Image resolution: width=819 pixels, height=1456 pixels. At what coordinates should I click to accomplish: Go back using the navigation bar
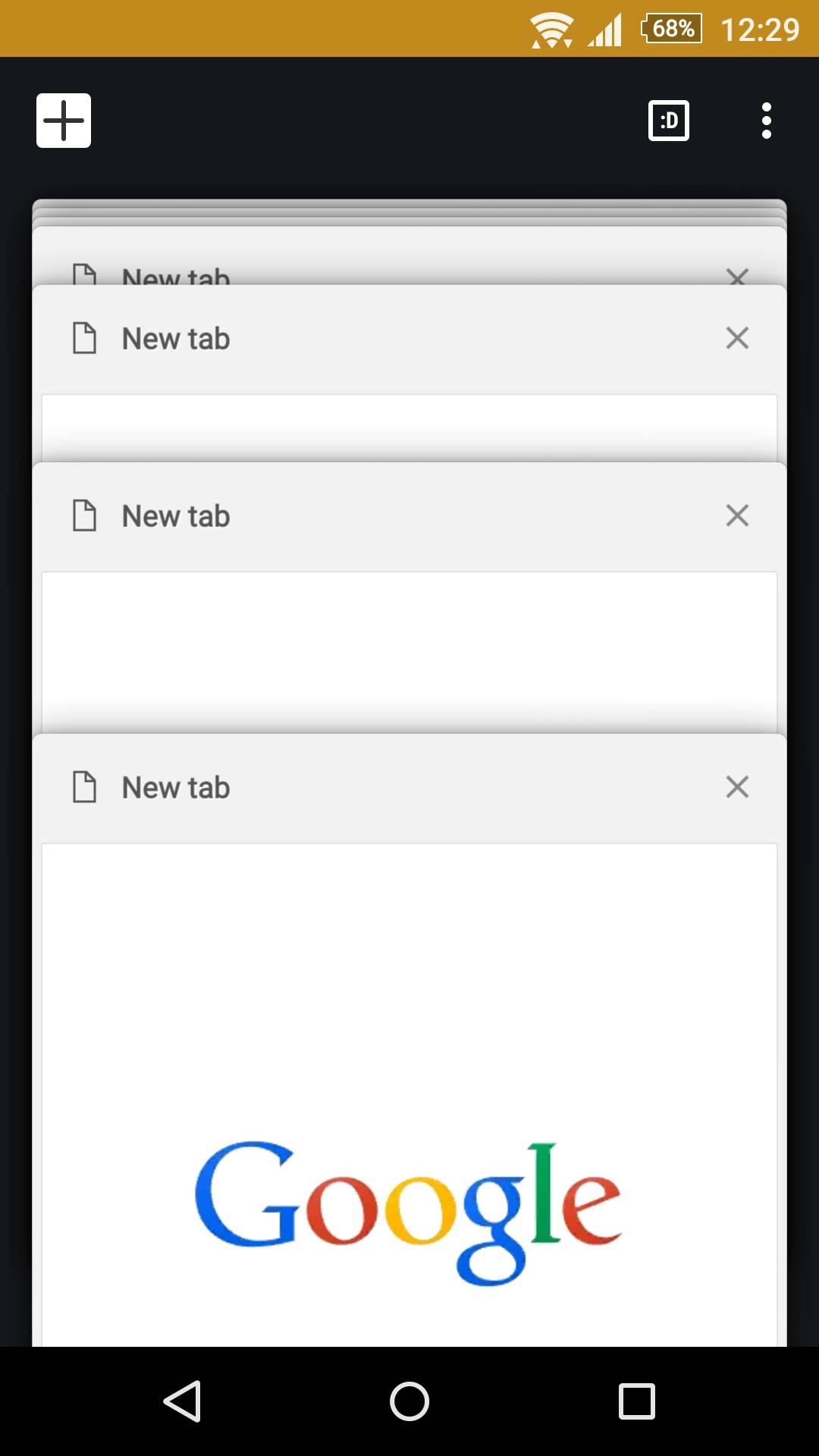pos(182,1401)
